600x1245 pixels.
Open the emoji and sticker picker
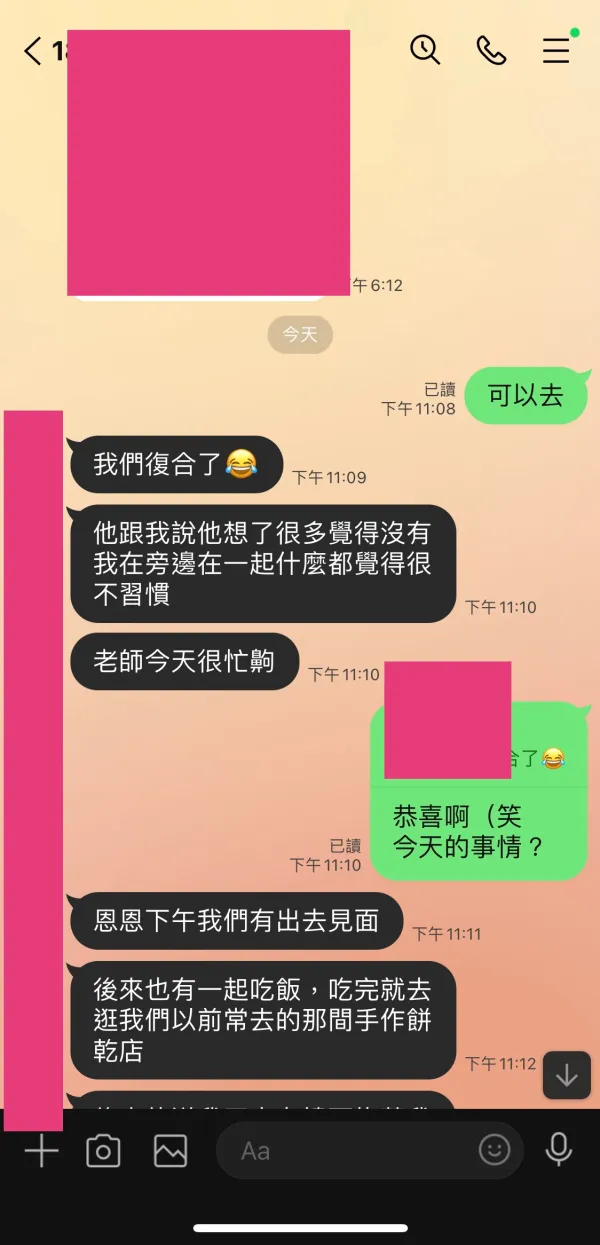(494, 1150)
